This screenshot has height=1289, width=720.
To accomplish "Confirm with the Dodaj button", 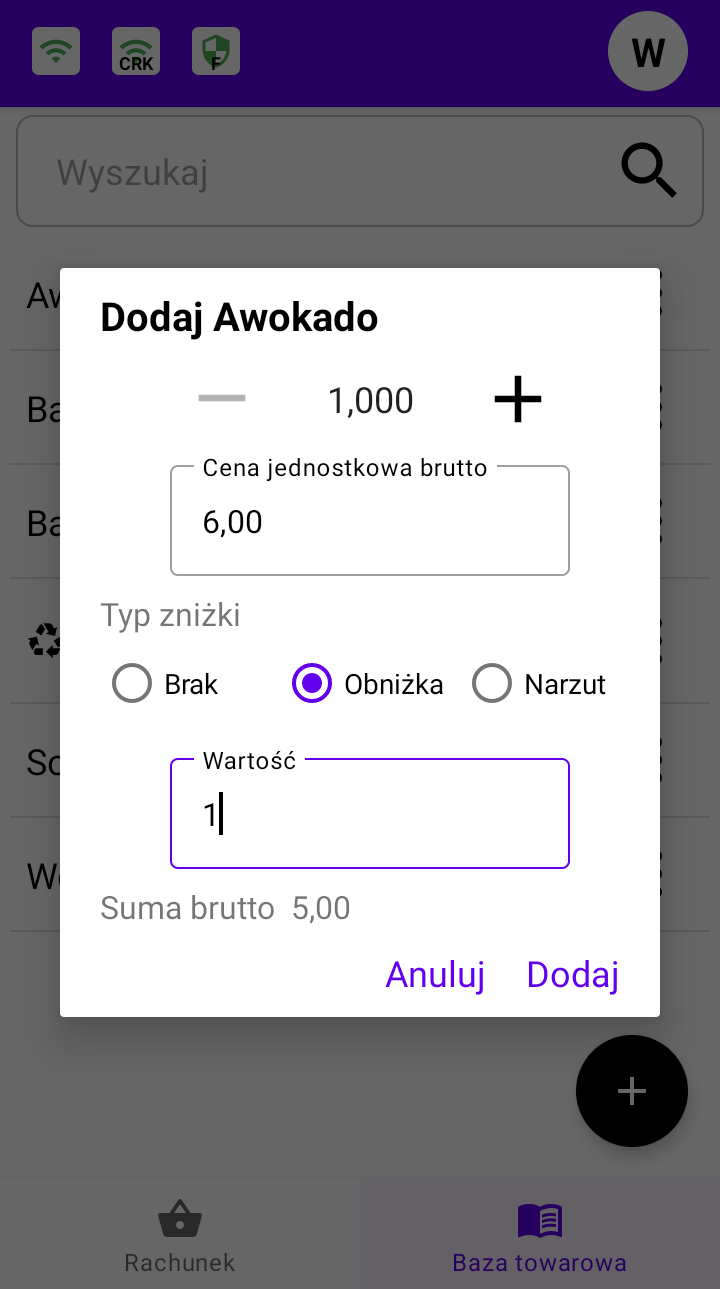I will pos(573,974).
